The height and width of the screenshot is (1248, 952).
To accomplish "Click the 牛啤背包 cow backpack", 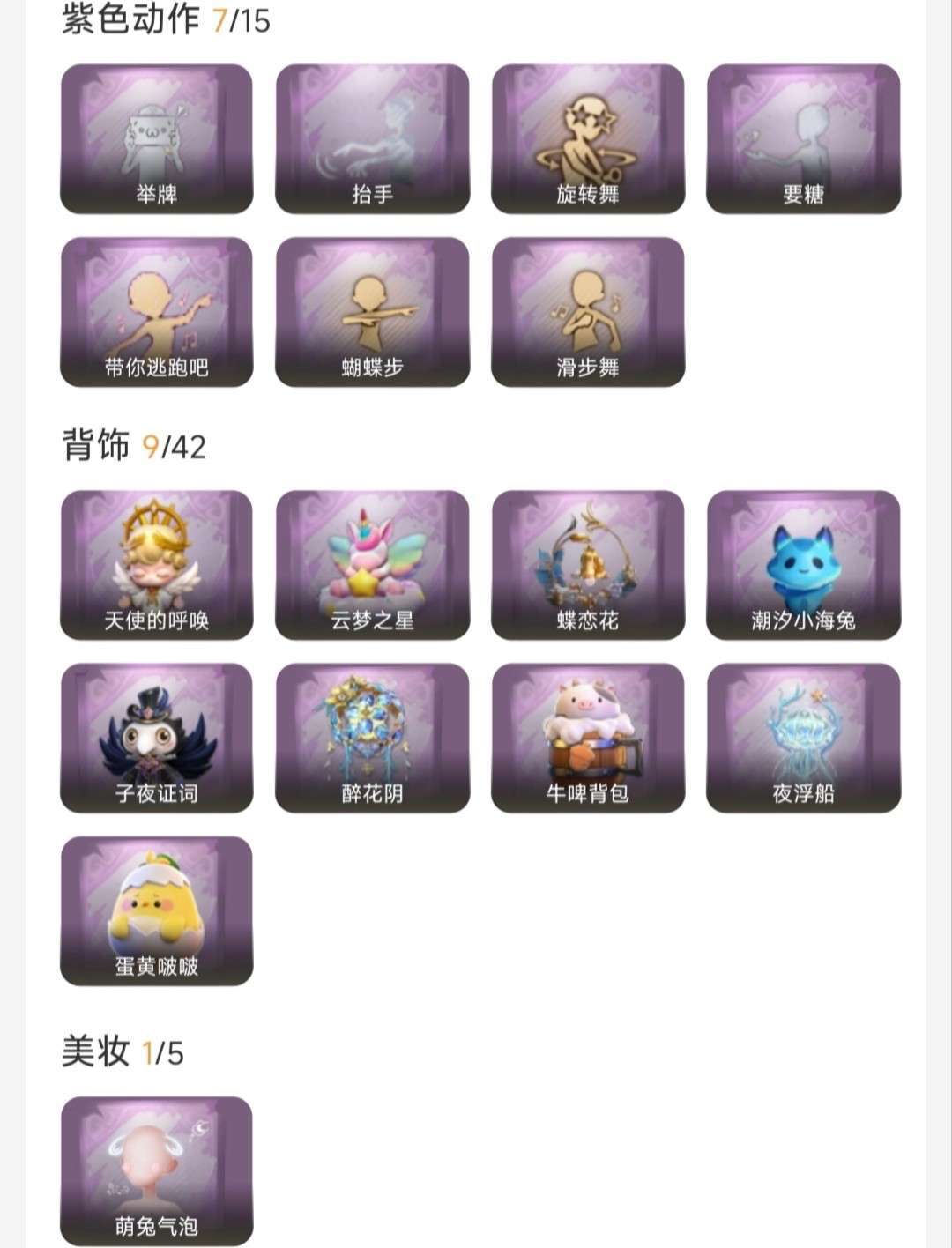I will point(586,736).
